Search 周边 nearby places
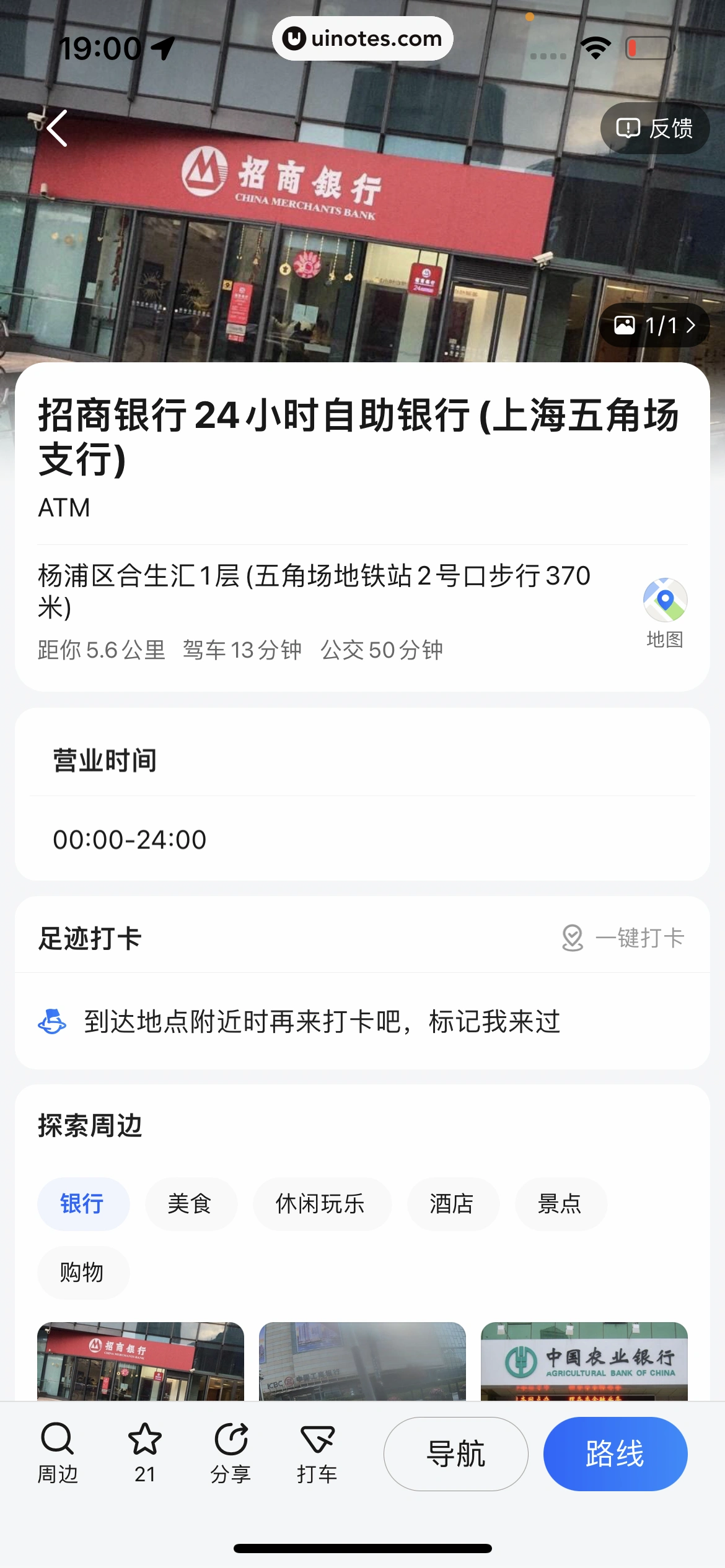The width and height of the screenshot is (725, 1568). [58, 1453]
